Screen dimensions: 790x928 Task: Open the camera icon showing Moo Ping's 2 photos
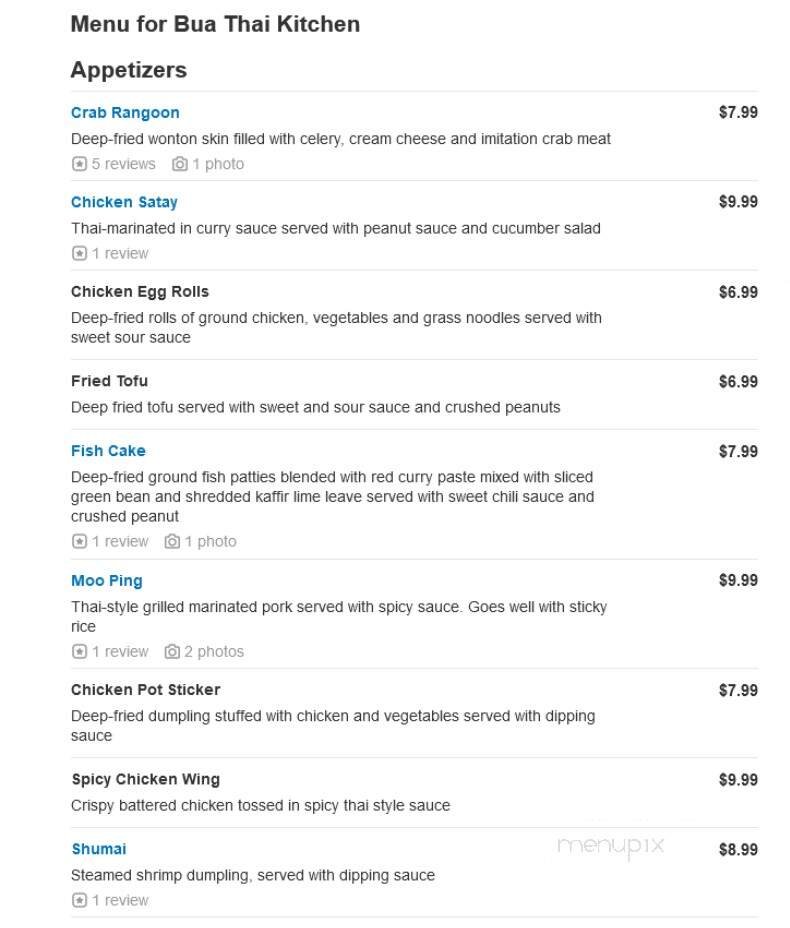point(172,651)
